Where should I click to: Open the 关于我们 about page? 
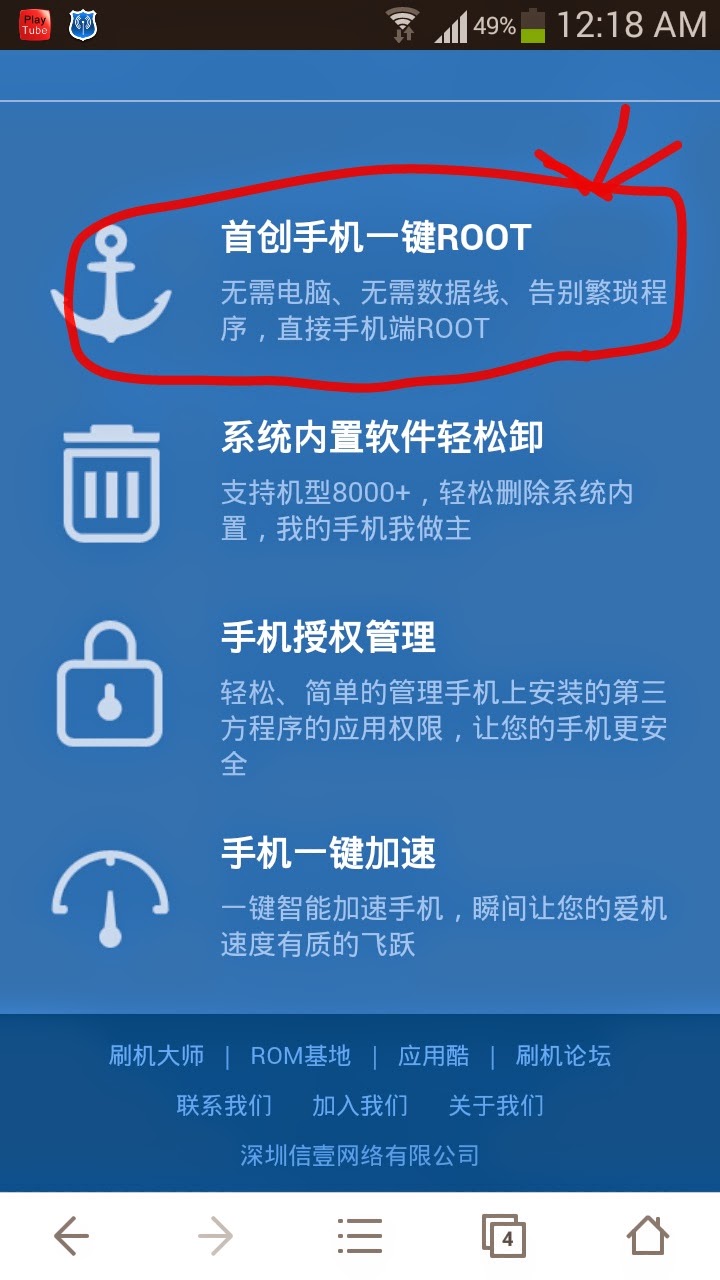496,1105
